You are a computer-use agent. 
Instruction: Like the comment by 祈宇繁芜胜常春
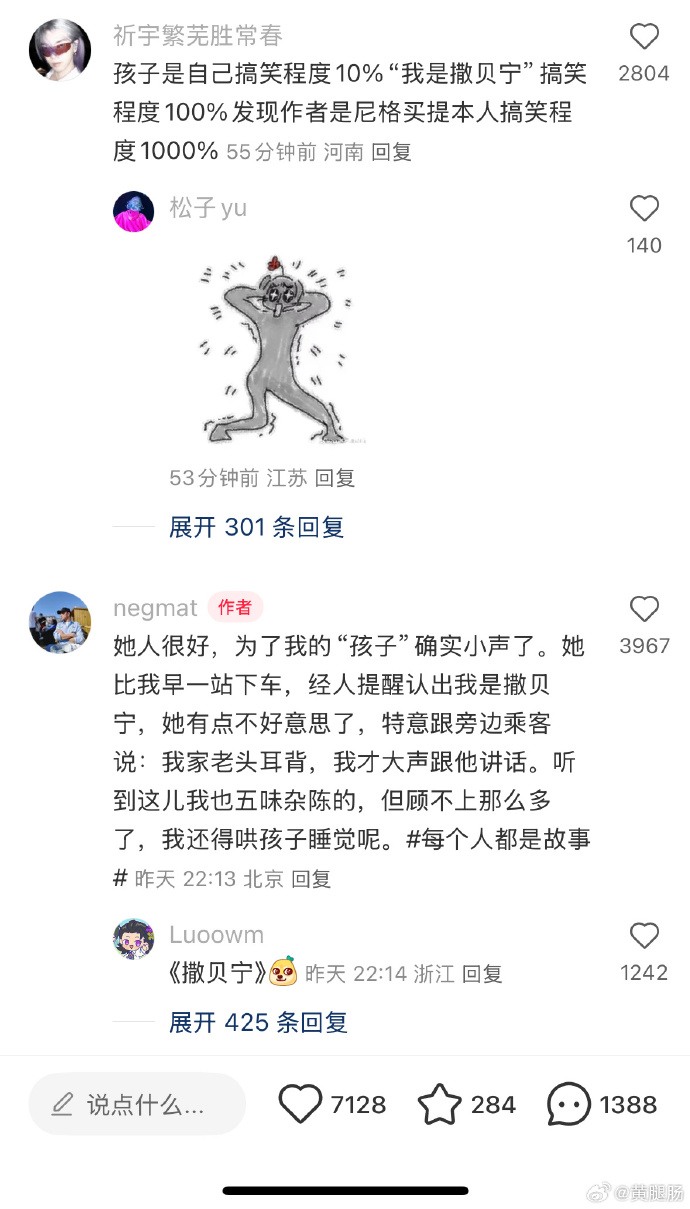click(644, 38)
